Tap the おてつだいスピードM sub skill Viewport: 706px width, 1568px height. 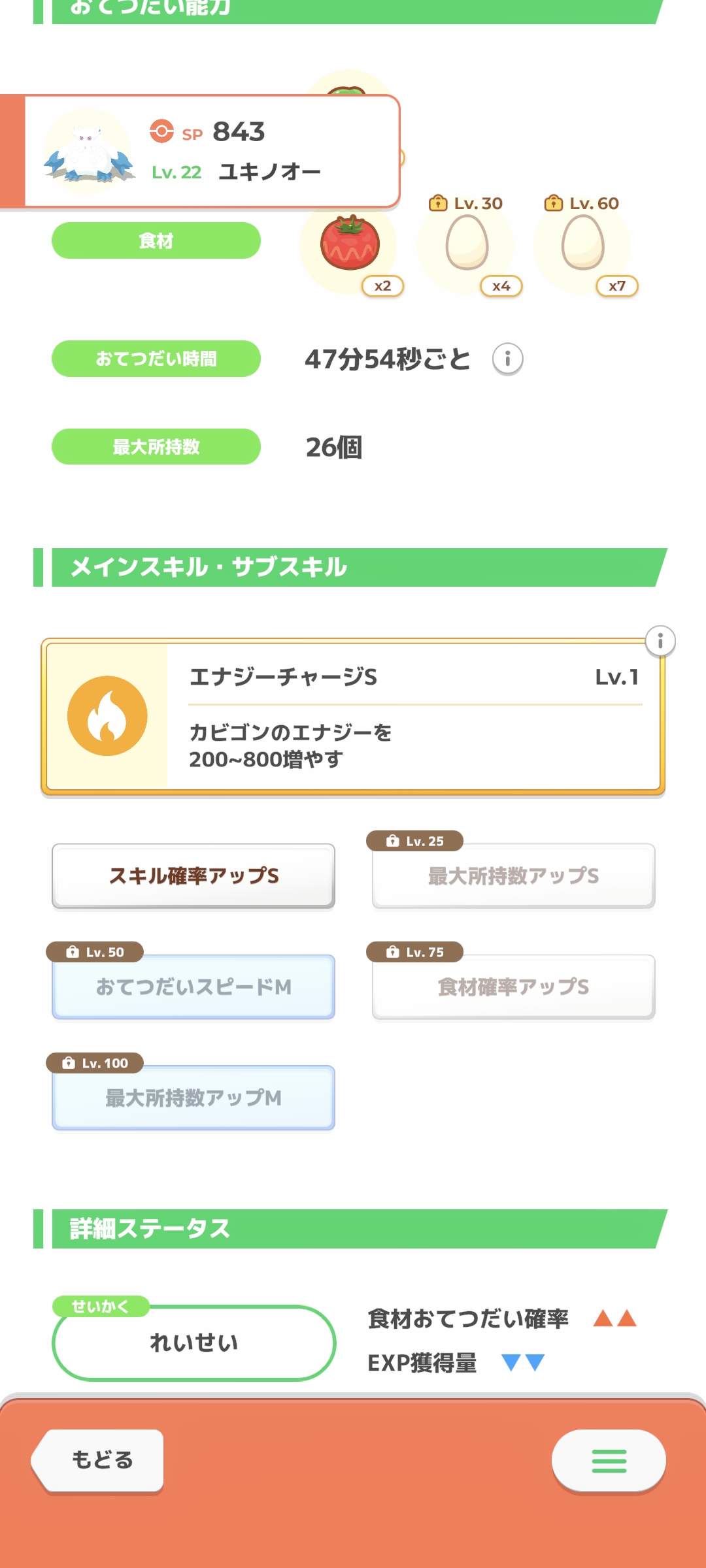(x=193, y=987)
